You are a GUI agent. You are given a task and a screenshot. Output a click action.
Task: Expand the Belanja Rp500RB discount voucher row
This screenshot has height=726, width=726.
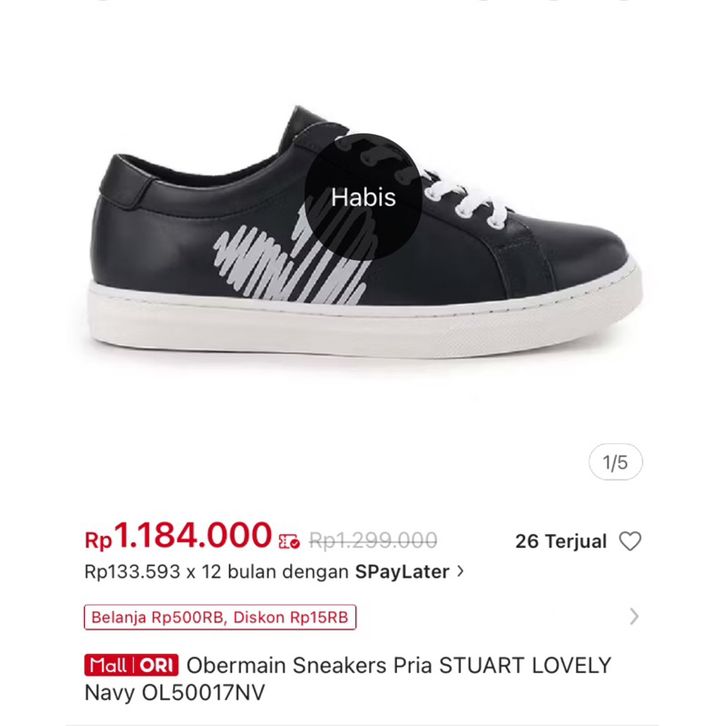pyautogui.click(x=634, y=617)
